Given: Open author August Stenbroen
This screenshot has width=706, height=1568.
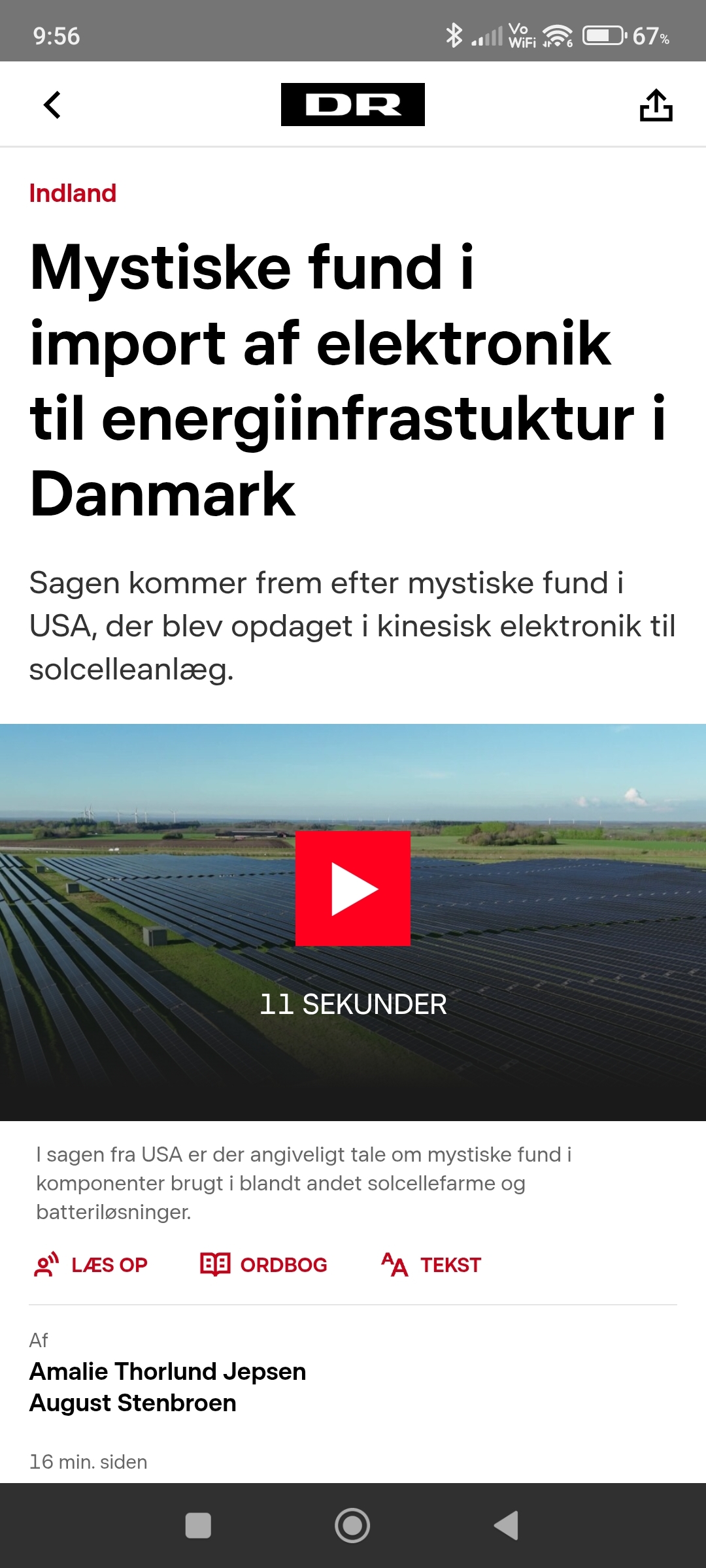Looking at the screenshot, I should tap(133, 1403).
